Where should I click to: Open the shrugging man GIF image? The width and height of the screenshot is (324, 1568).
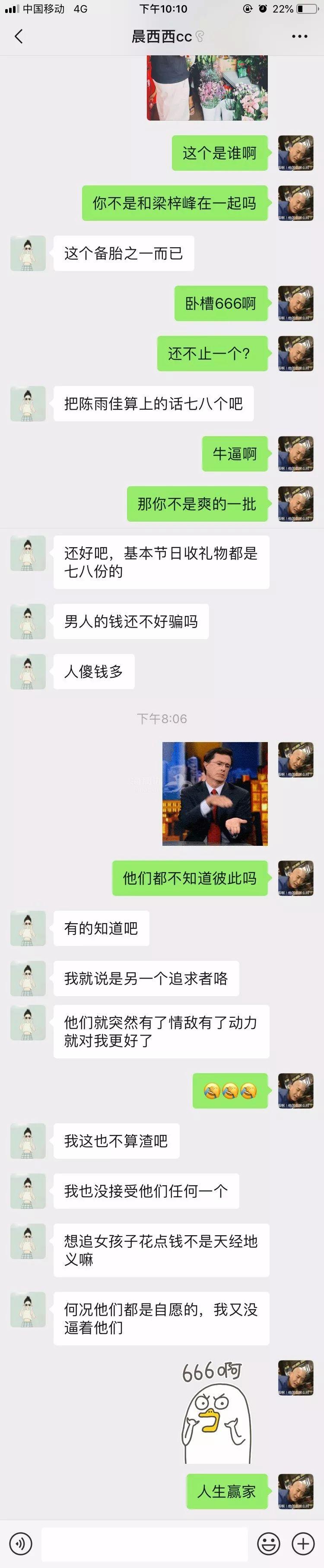pyautogui.click(x=215, y=793)
